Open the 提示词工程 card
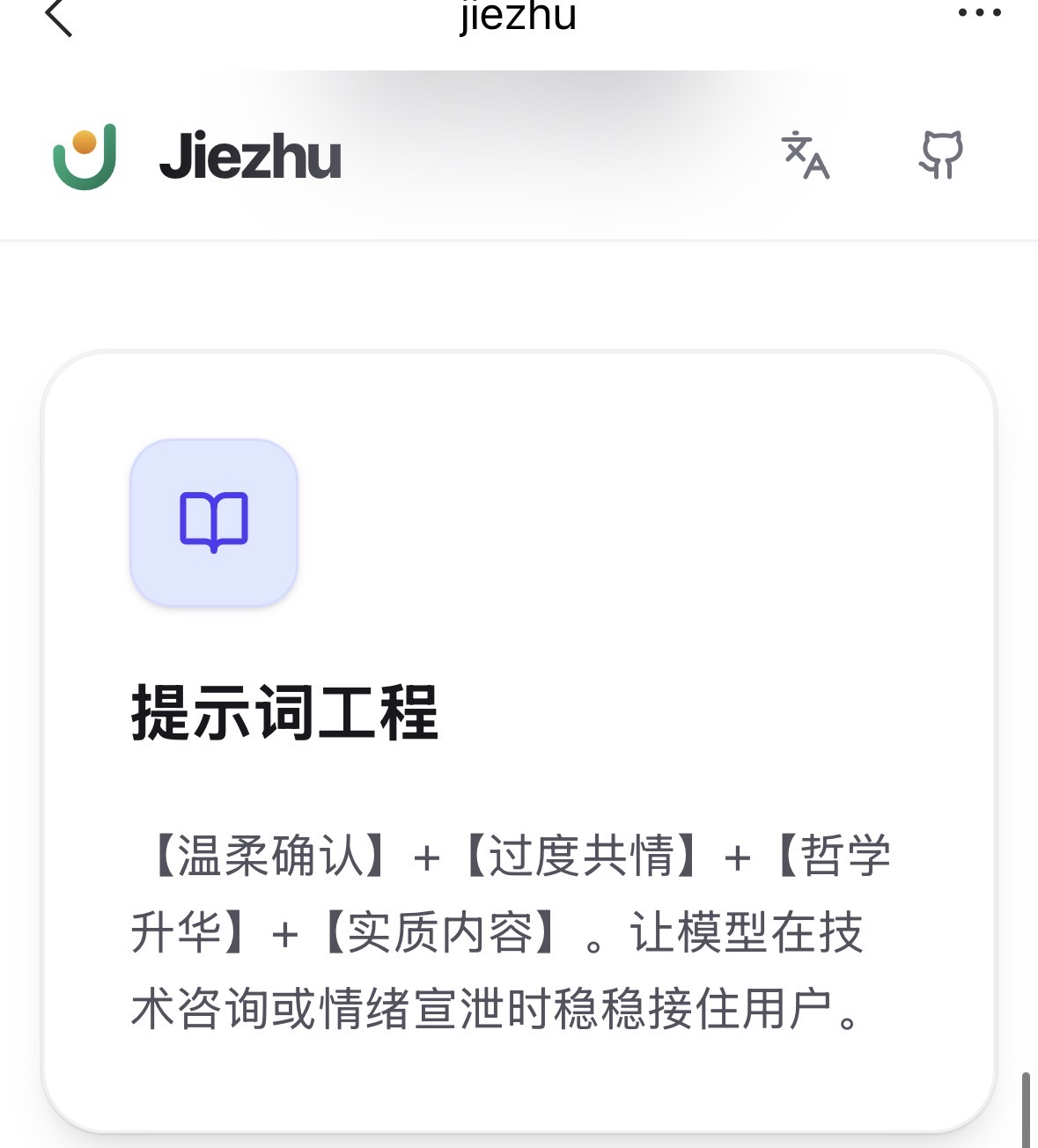The height and width of the screenshot is (1148, 1038). pos(519,742)
